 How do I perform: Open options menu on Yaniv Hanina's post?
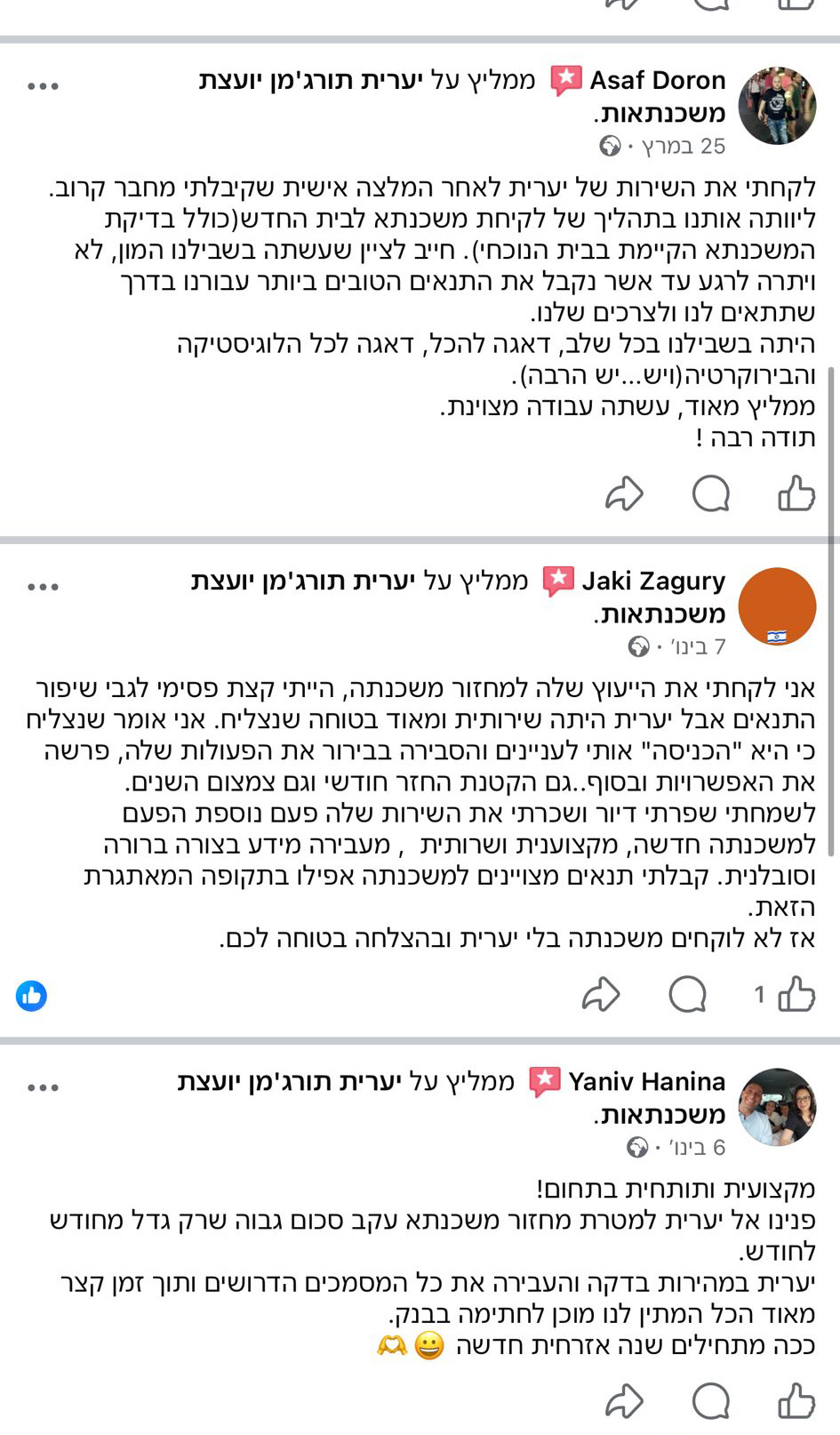[x=43, y=1087]
